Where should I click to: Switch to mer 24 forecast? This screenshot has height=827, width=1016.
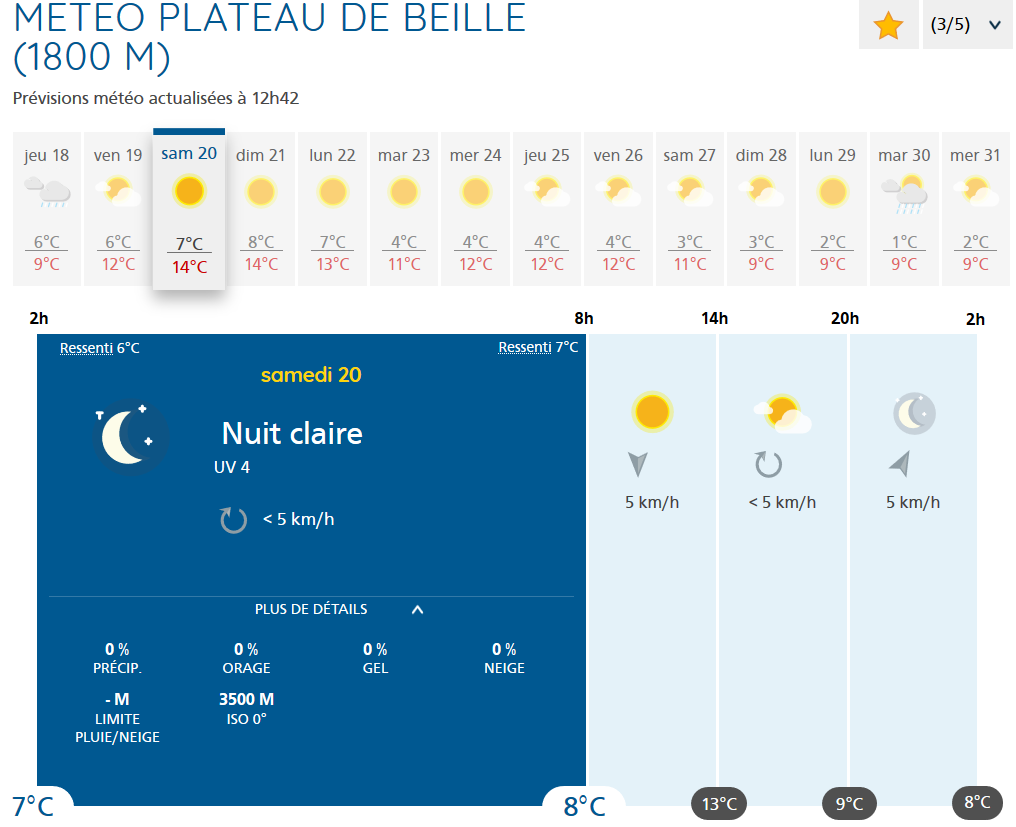(x=476, y=208)
